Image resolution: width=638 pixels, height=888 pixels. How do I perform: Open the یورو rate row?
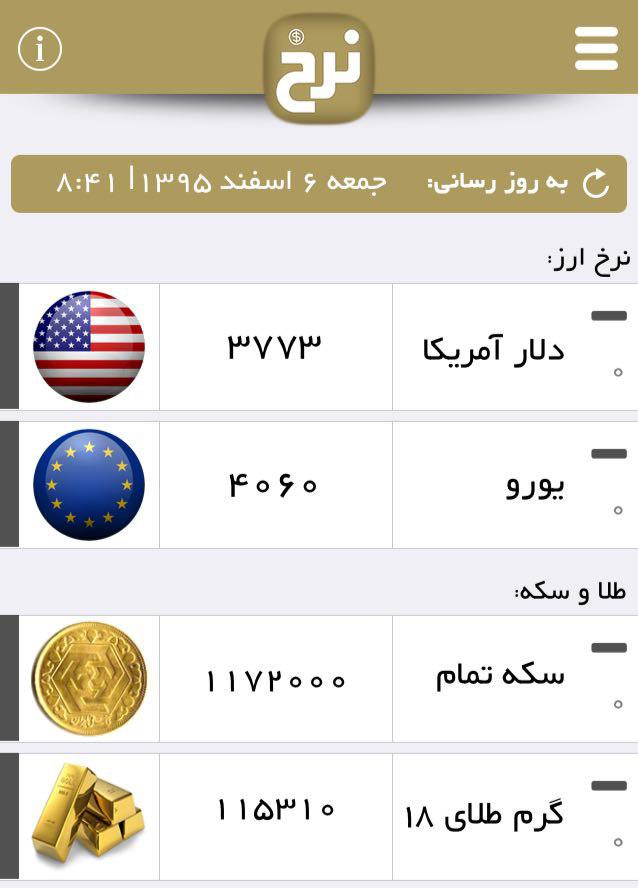click(320, 485)
